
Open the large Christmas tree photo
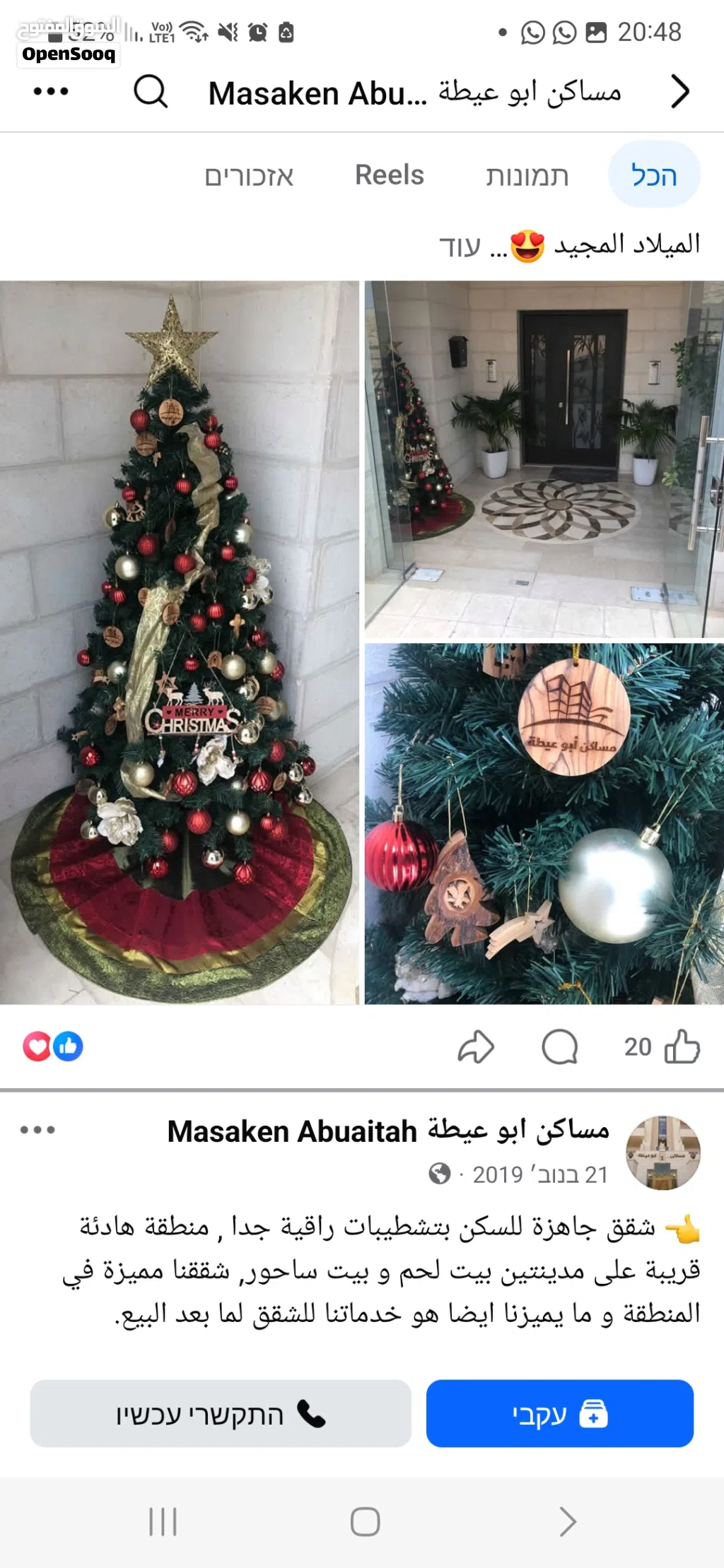tap(180, 642)
